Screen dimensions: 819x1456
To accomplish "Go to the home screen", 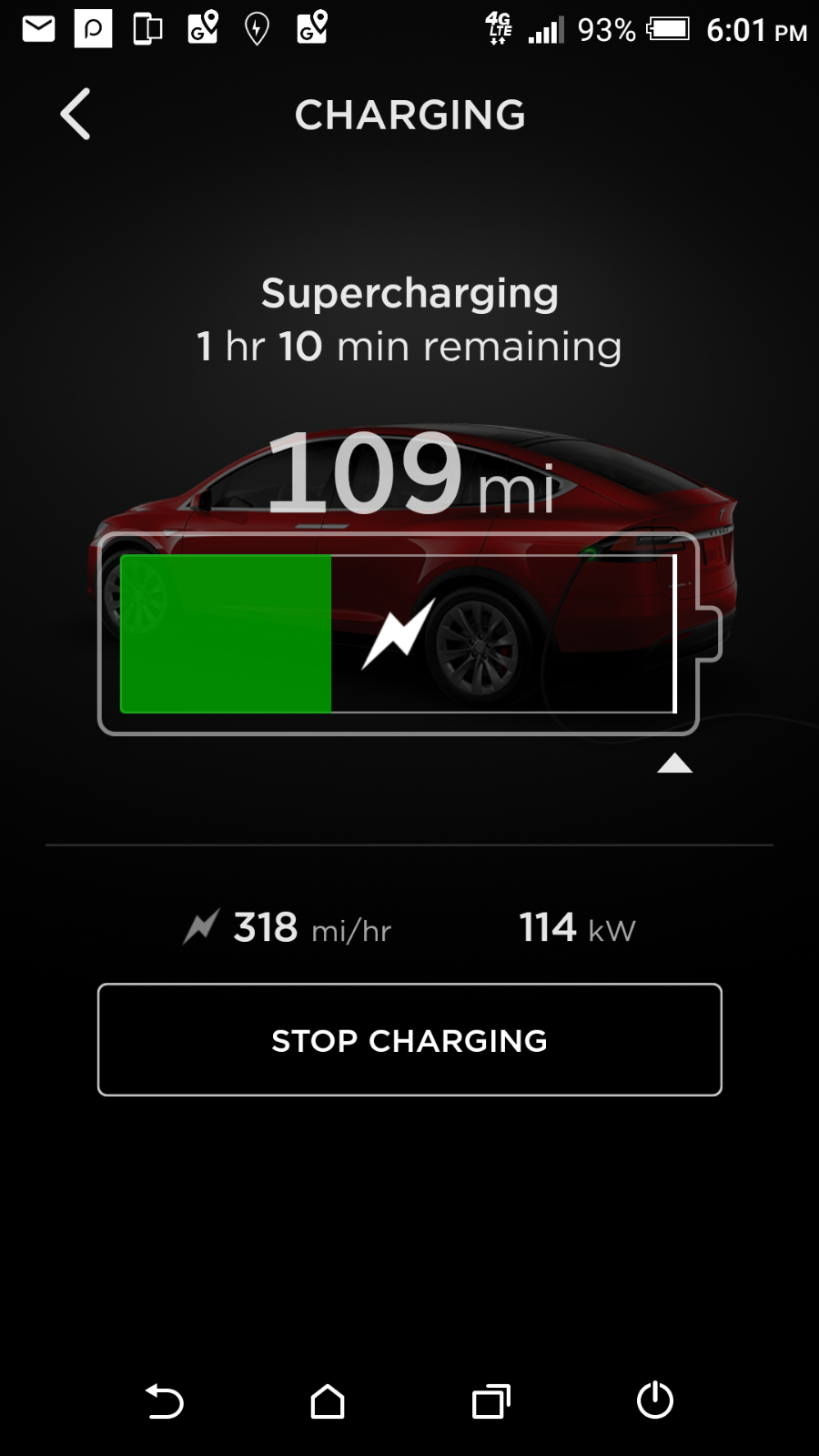I will (328, 1401).
